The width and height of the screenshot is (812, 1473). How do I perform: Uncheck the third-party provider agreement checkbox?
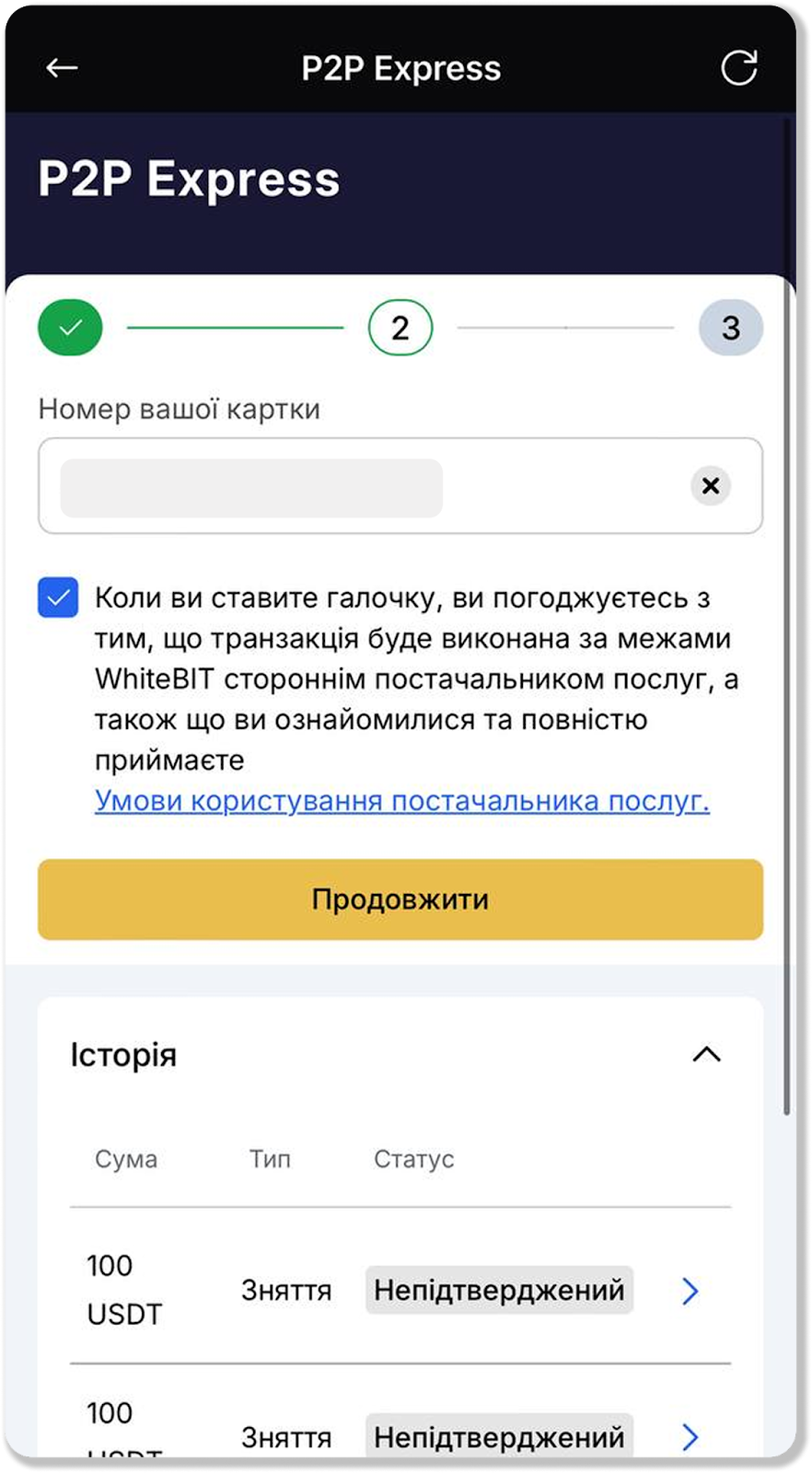pyautogui.click(x=58, y=597)
